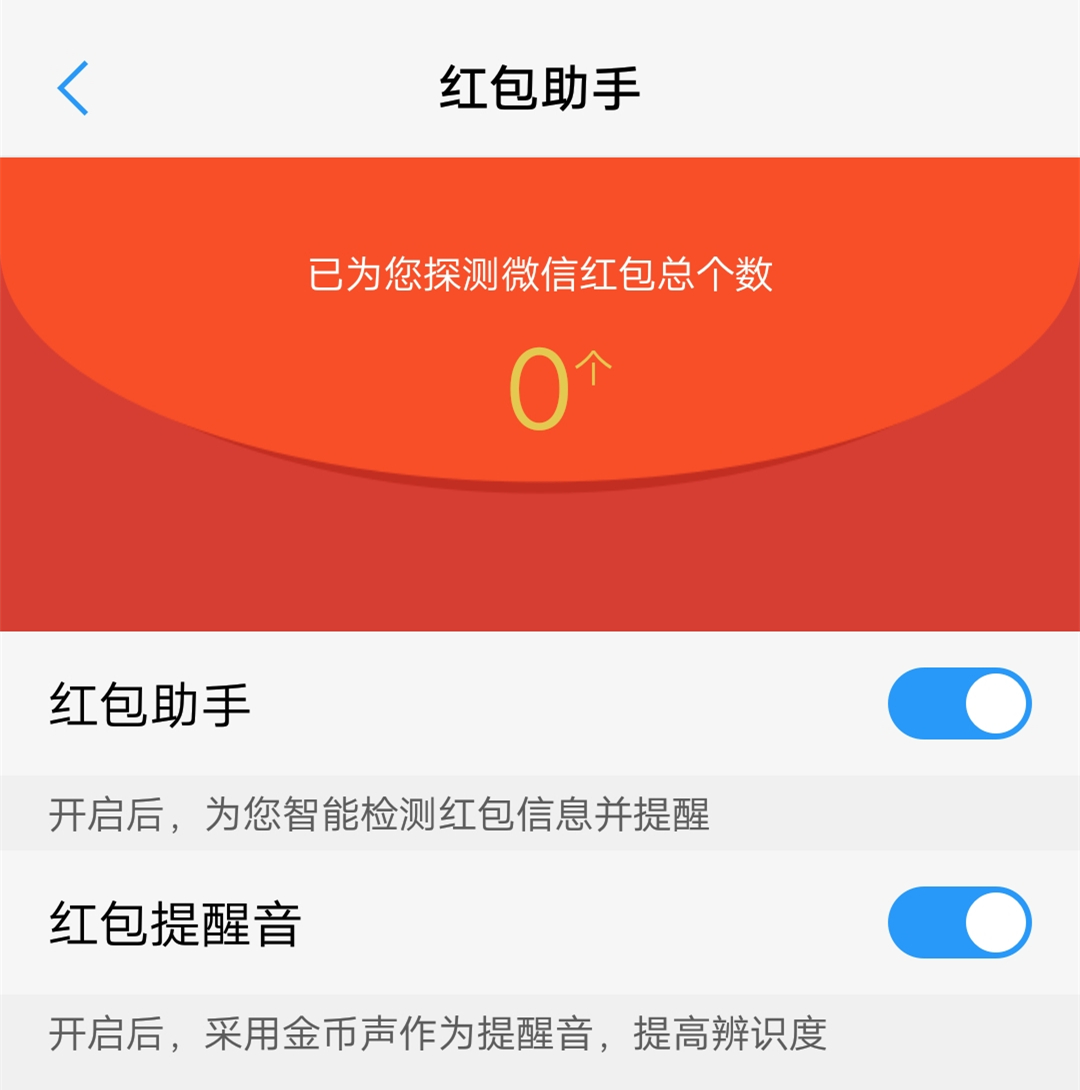Turn off the 红包助手 switch
This screenshot has height=1090, width=1080.
(x=958, y=703)
